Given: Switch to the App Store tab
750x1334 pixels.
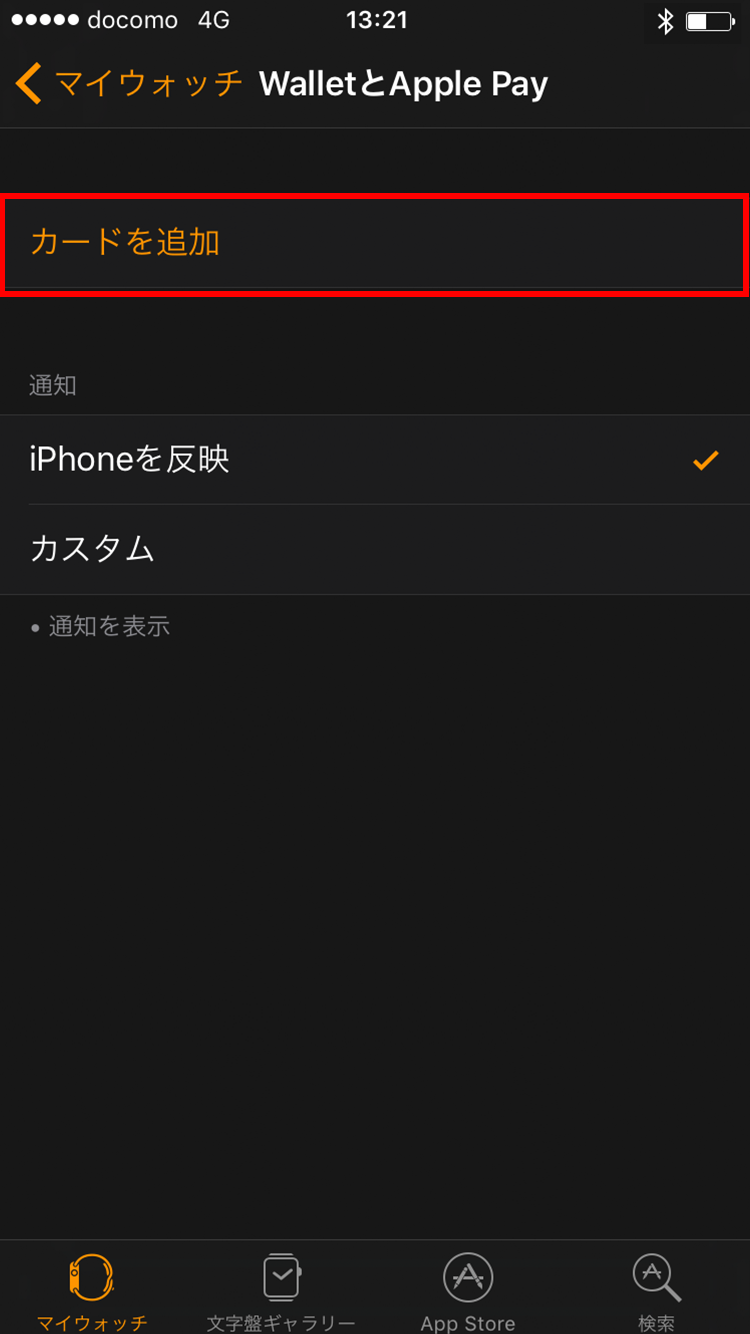Looking at the screenshot, I should (468, 1290).
